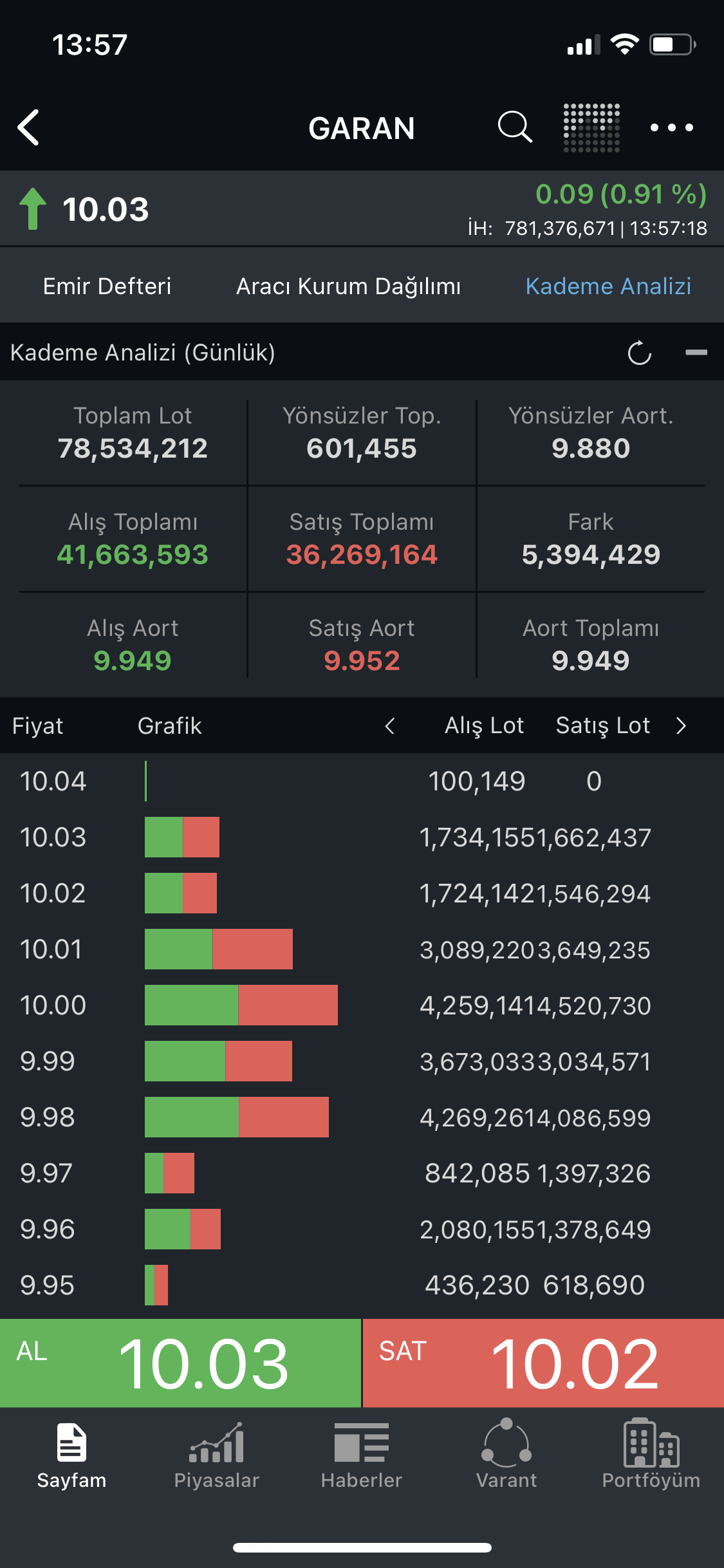724x1568 pixels.
Task: Switch to the Emir Defteri tab
Action: pos(107,286)
